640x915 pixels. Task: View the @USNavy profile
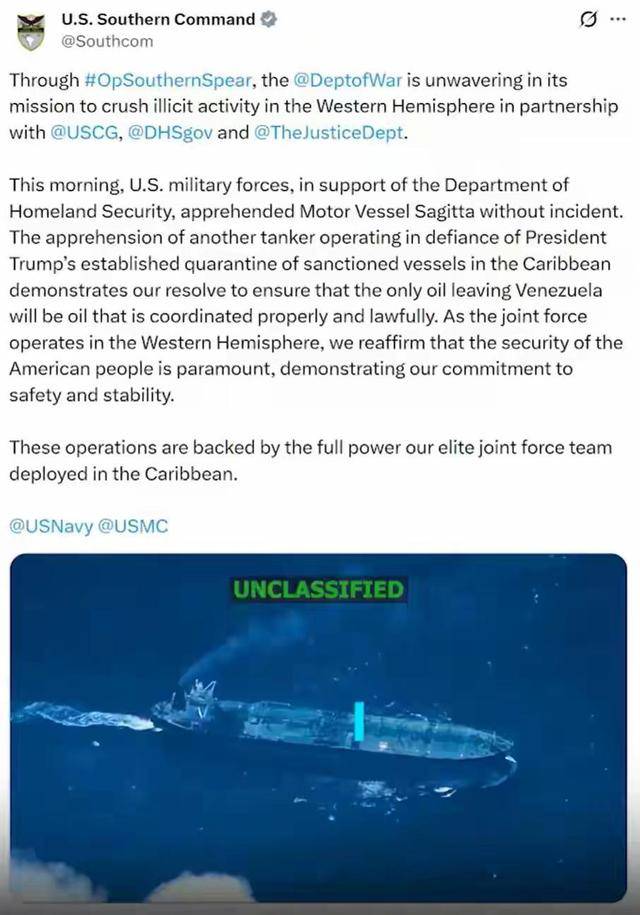pyautogui.click(x=50, y=526)
